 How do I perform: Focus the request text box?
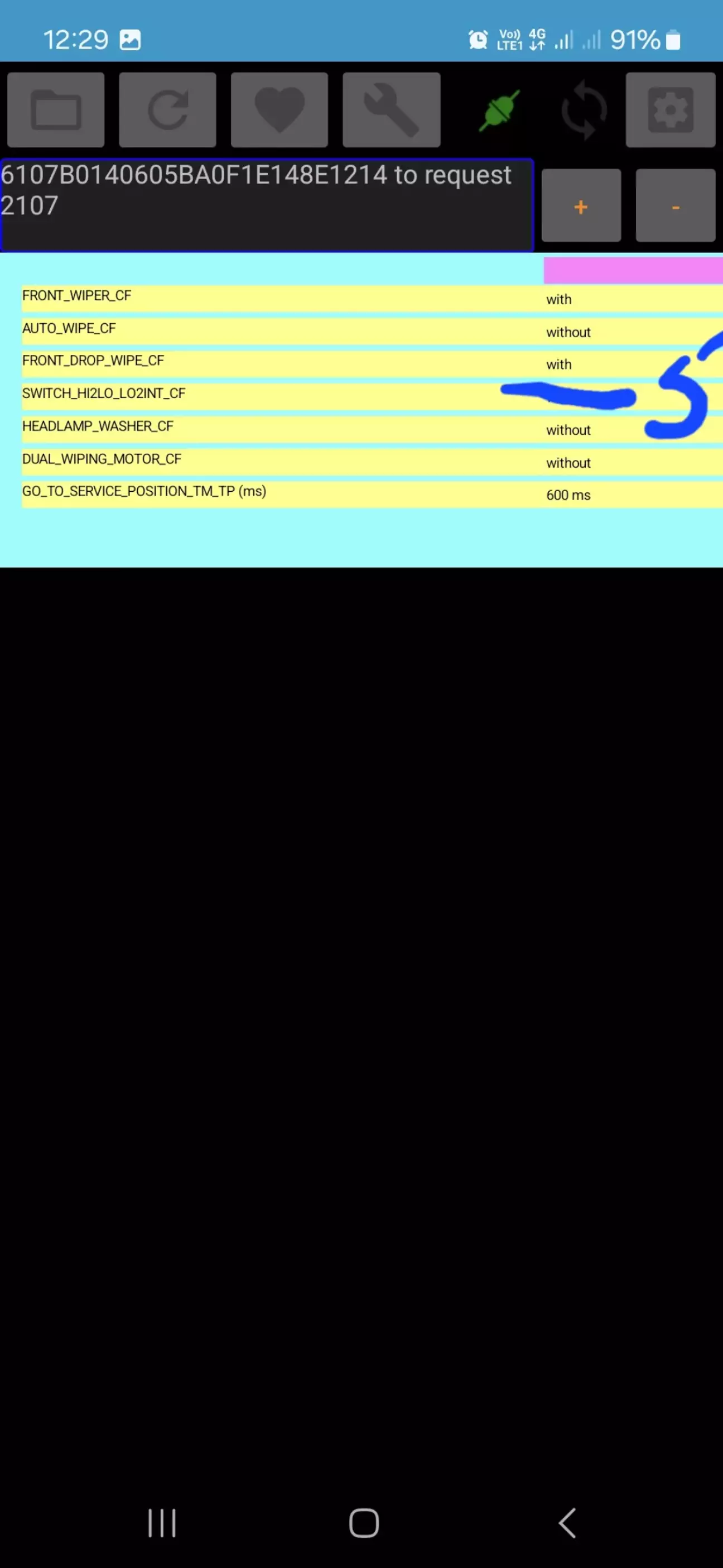click(267, 205)
